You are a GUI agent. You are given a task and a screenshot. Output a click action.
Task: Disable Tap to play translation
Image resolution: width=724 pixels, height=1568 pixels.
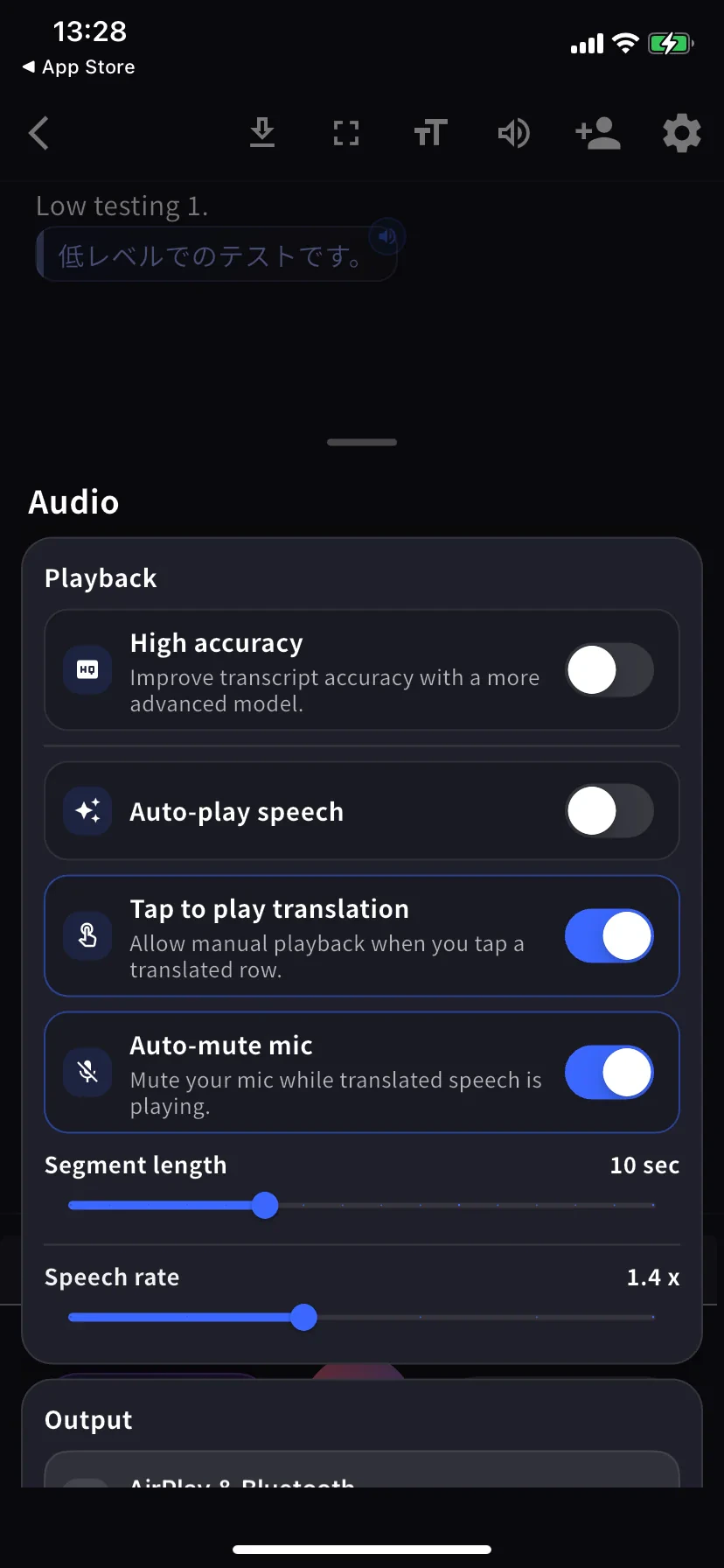pyautogui.click(x=609, y=935)
